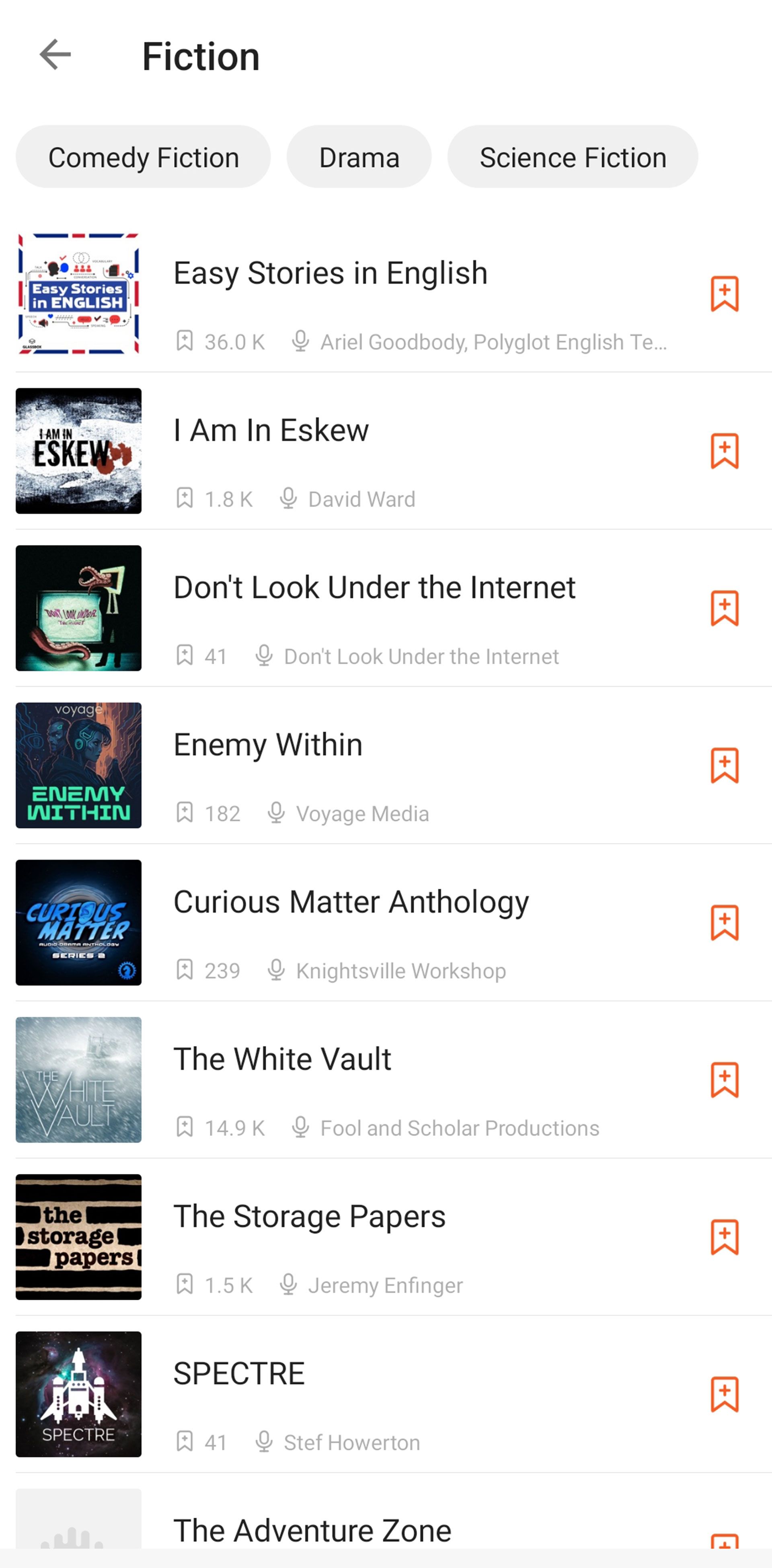This screenshot has width=772, height=1568.
Task: Select the Comedy Fiction chip
Action: tap(143, 157)
